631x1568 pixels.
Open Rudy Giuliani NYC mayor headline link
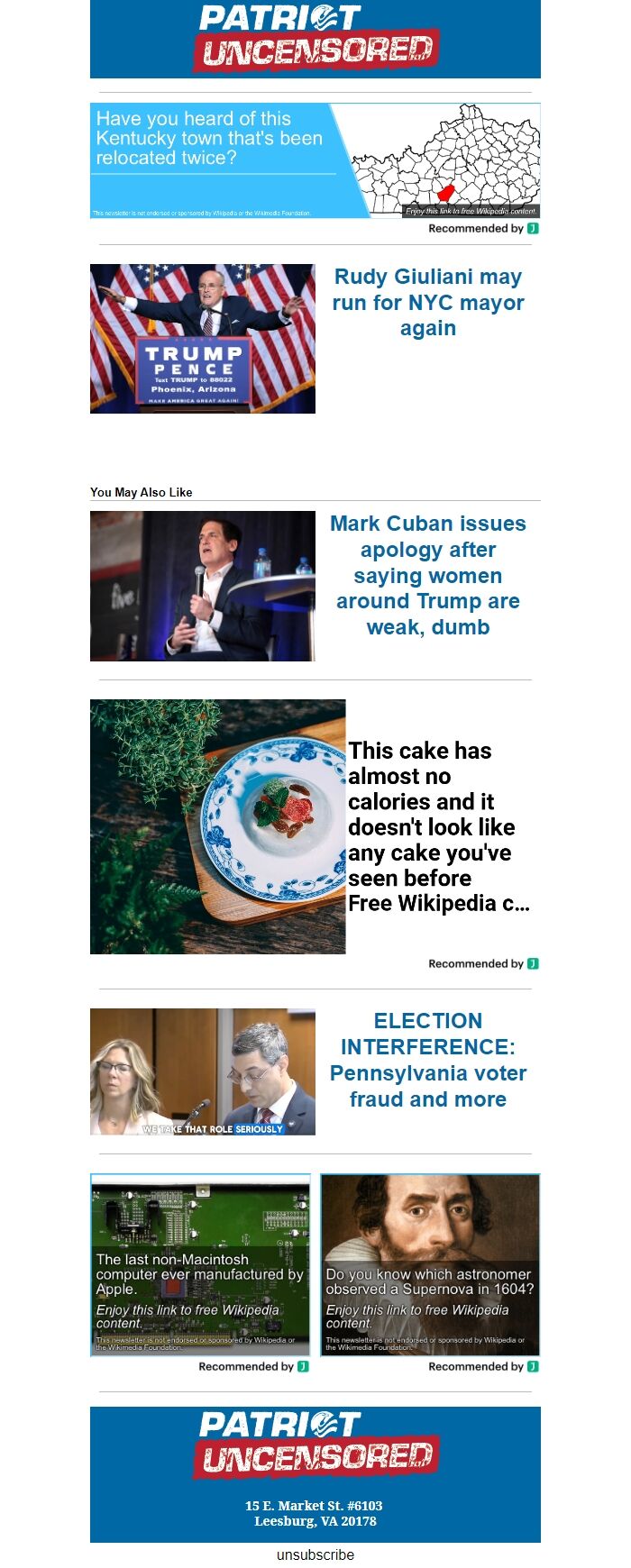point(427,303)
